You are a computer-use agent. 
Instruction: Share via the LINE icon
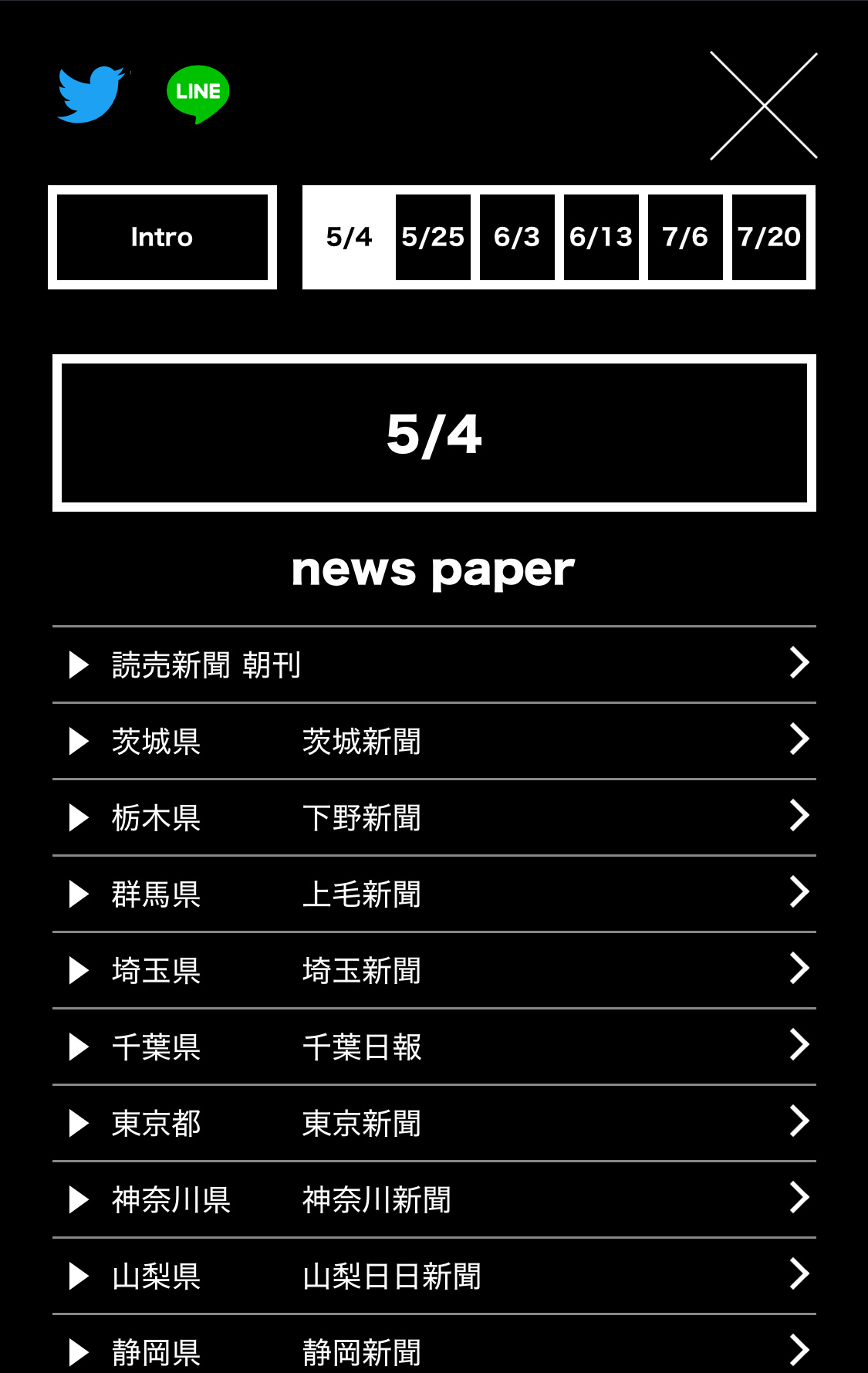click(198, 94)
